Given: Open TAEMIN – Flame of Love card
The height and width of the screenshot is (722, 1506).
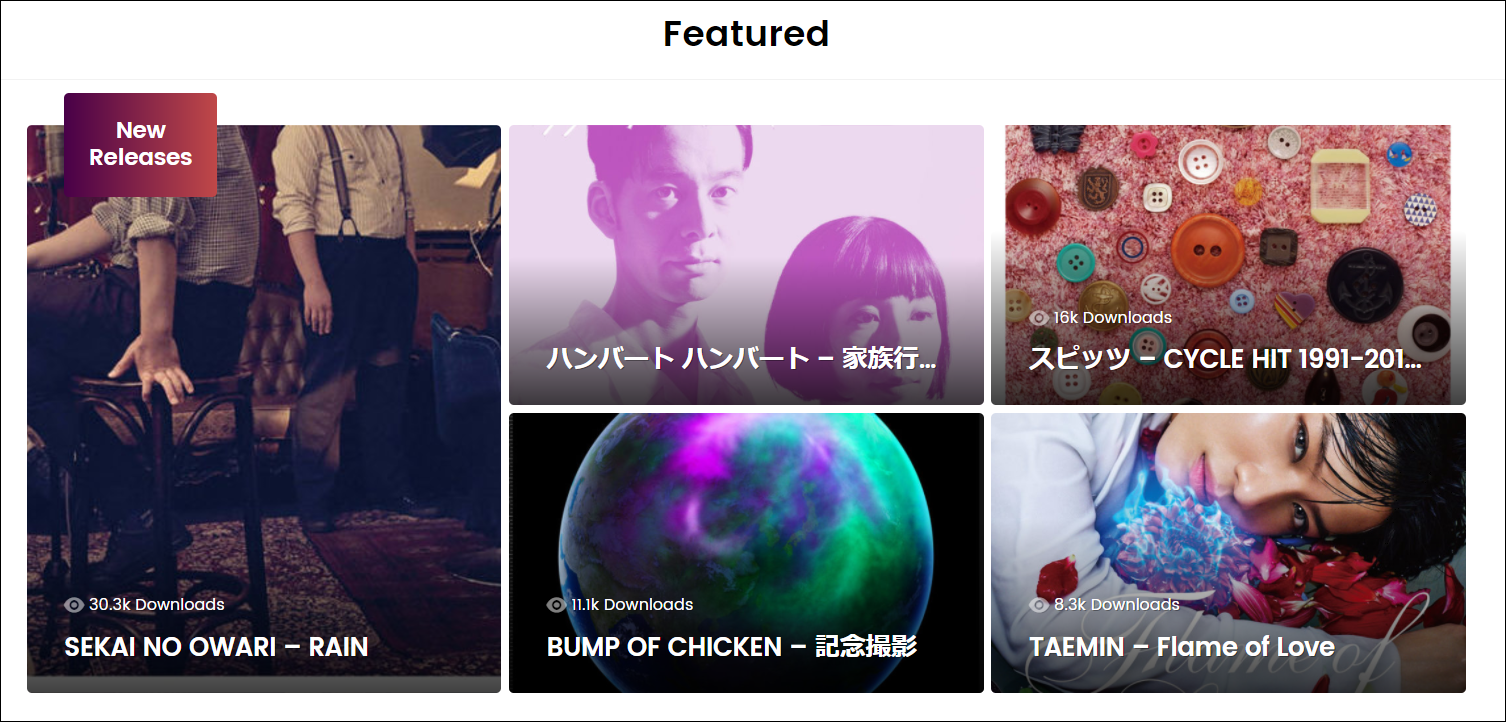Looking at the screenshot, I should [1182, 647].
